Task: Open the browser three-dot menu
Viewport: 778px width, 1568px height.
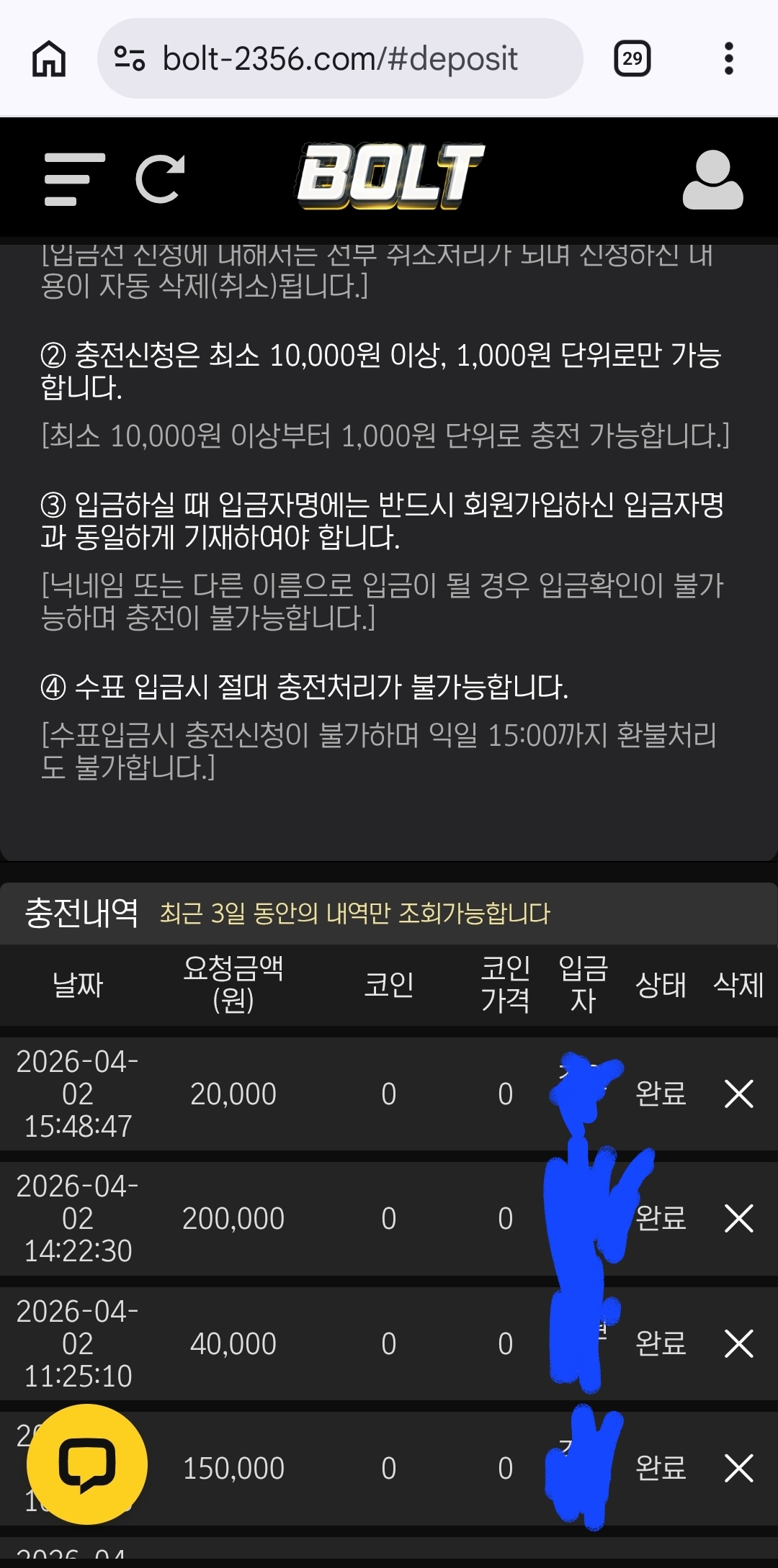Action: (730, 59)
